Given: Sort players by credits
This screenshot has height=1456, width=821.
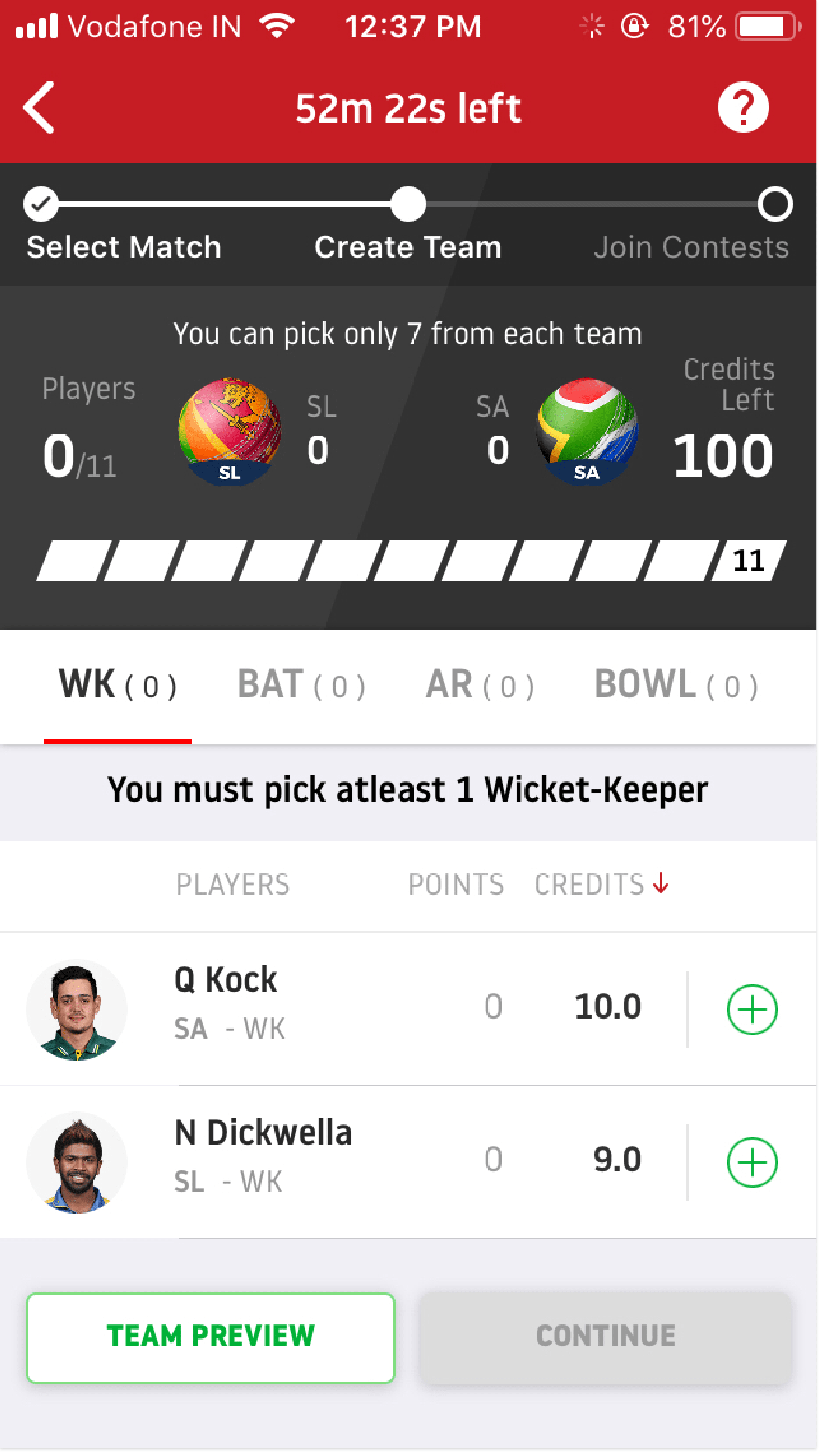Looking at the screenshot, I should pos(600,884).
